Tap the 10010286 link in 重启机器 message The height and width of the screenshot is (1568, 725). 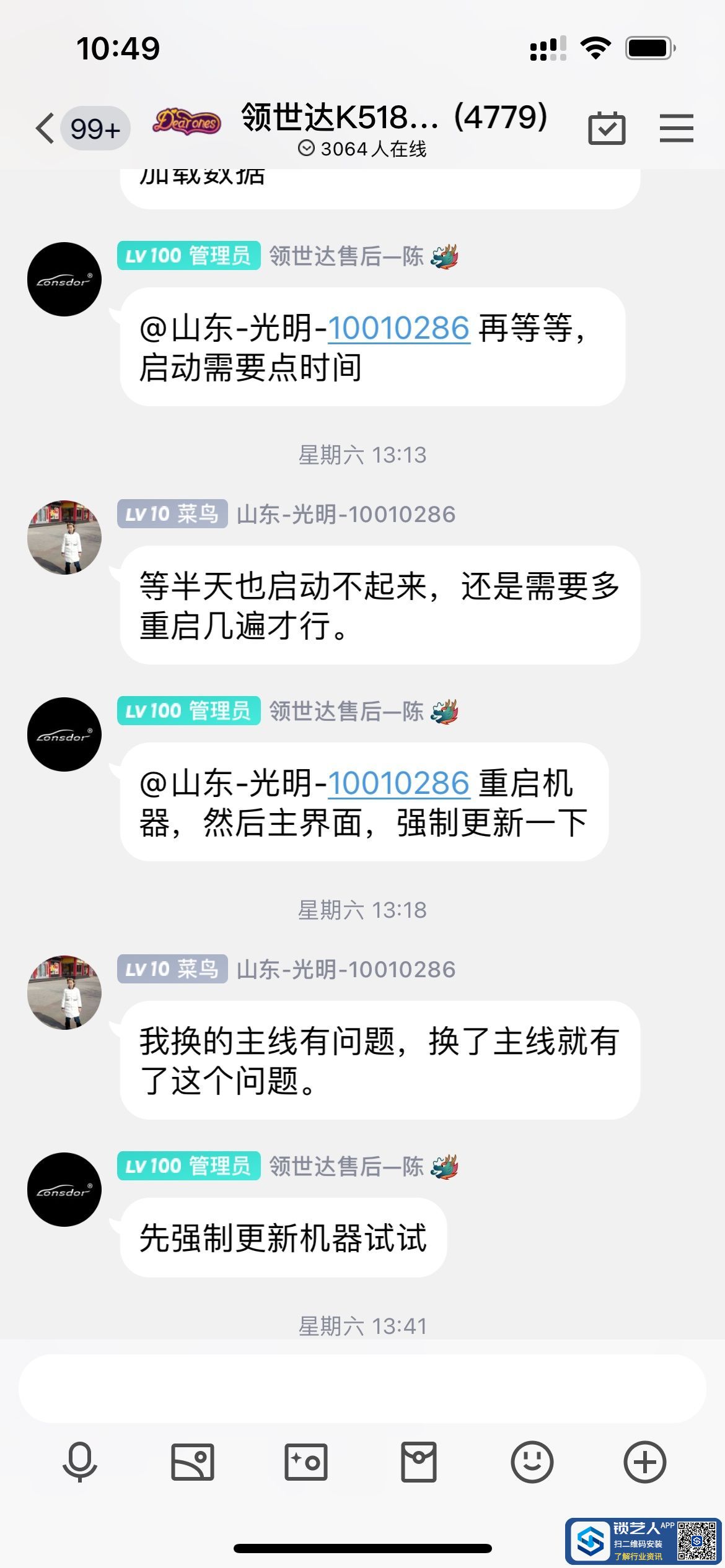398,783
